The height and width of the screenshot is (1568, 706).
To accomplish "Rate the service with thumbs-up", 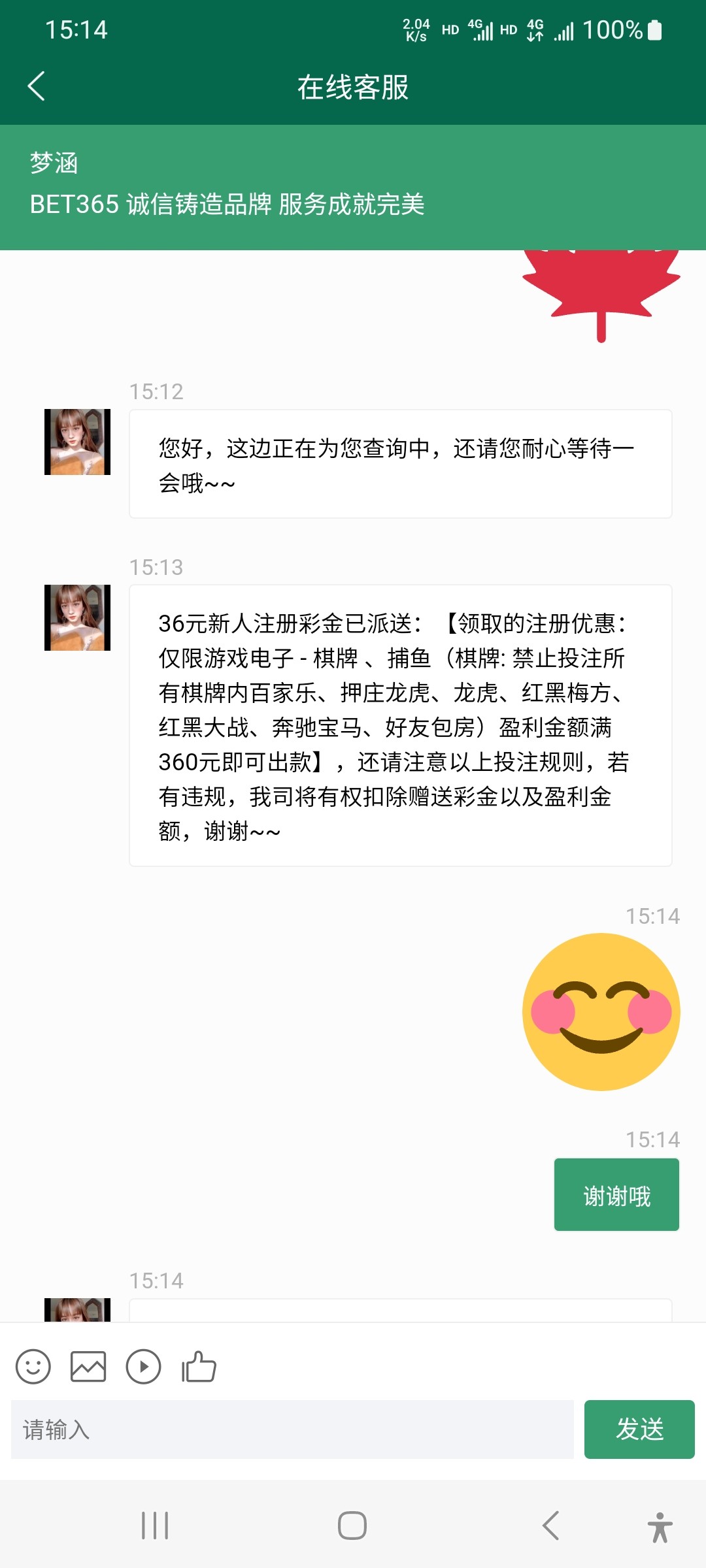I will [x=199, y=1366].
